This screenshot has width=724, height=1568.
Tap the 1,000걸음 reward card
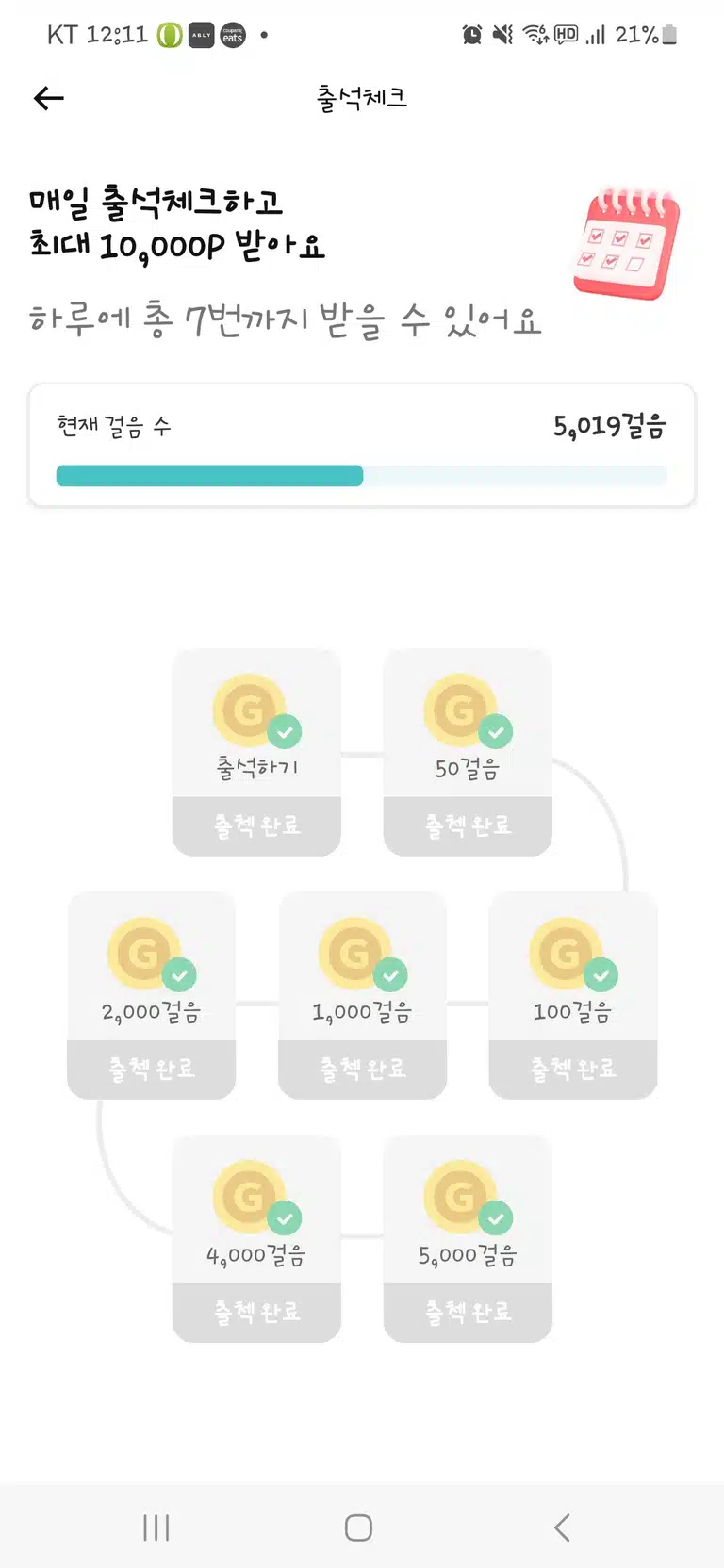pyautogui.click(x=362, y=995)
